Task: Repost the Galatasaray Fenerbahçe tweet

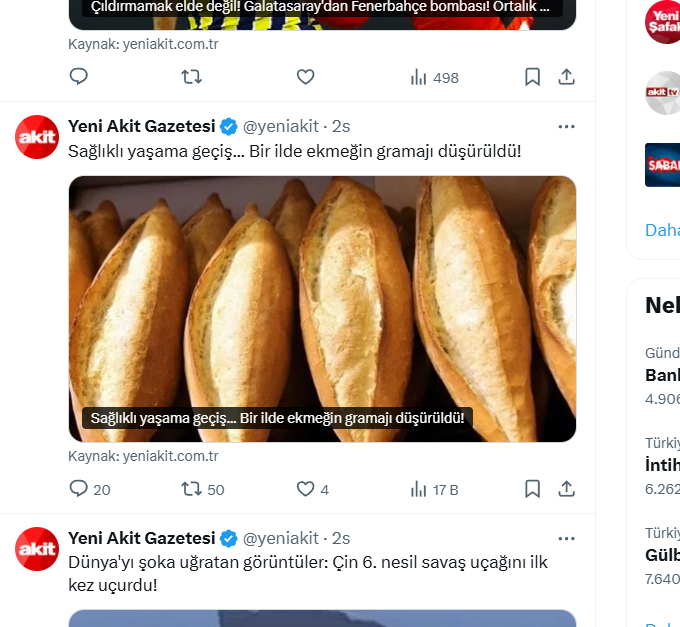Action: (x=191, y=77)
